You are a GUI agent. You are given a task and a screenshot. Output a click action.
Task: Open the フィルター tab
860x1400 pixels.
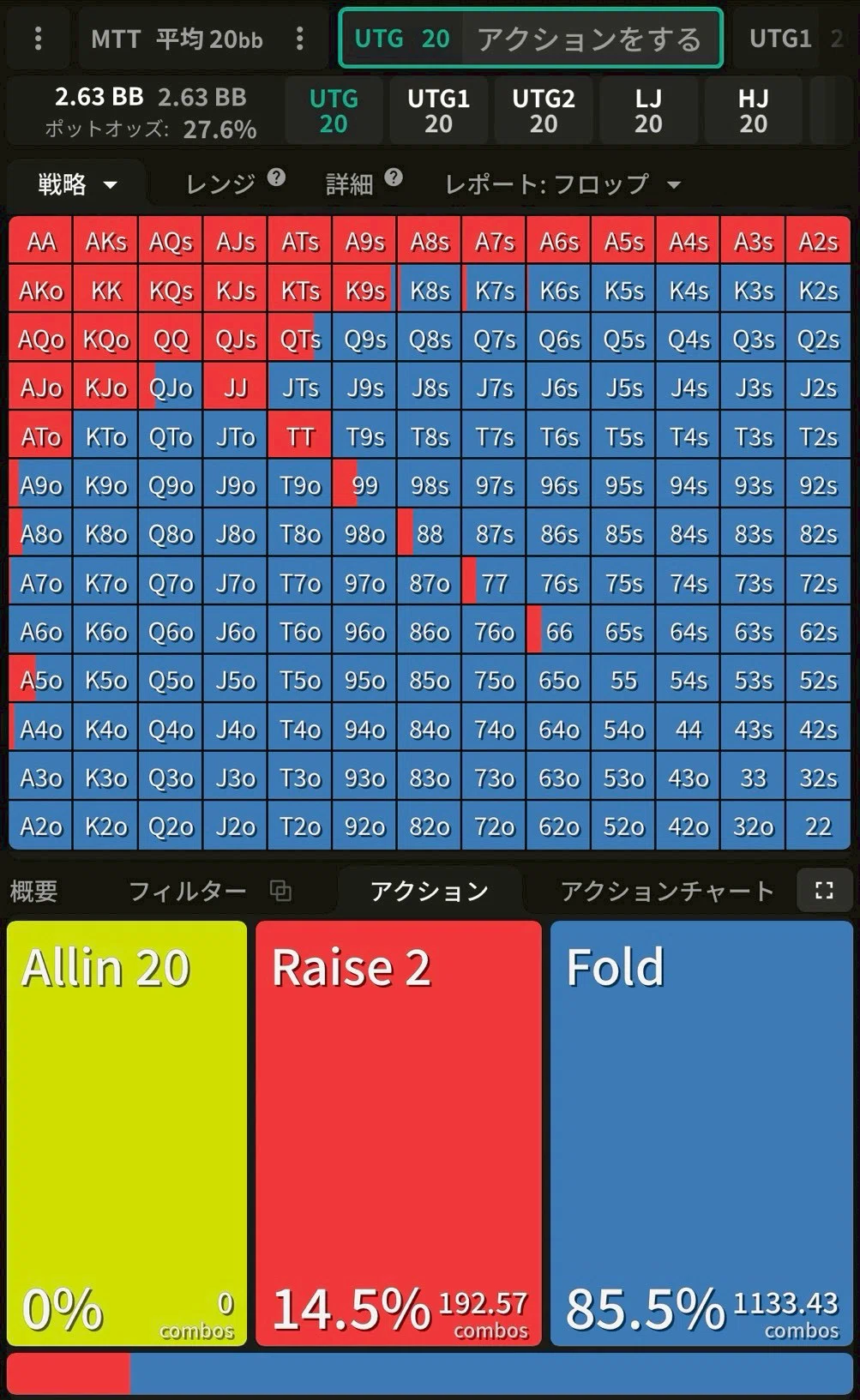coord(187,892)
